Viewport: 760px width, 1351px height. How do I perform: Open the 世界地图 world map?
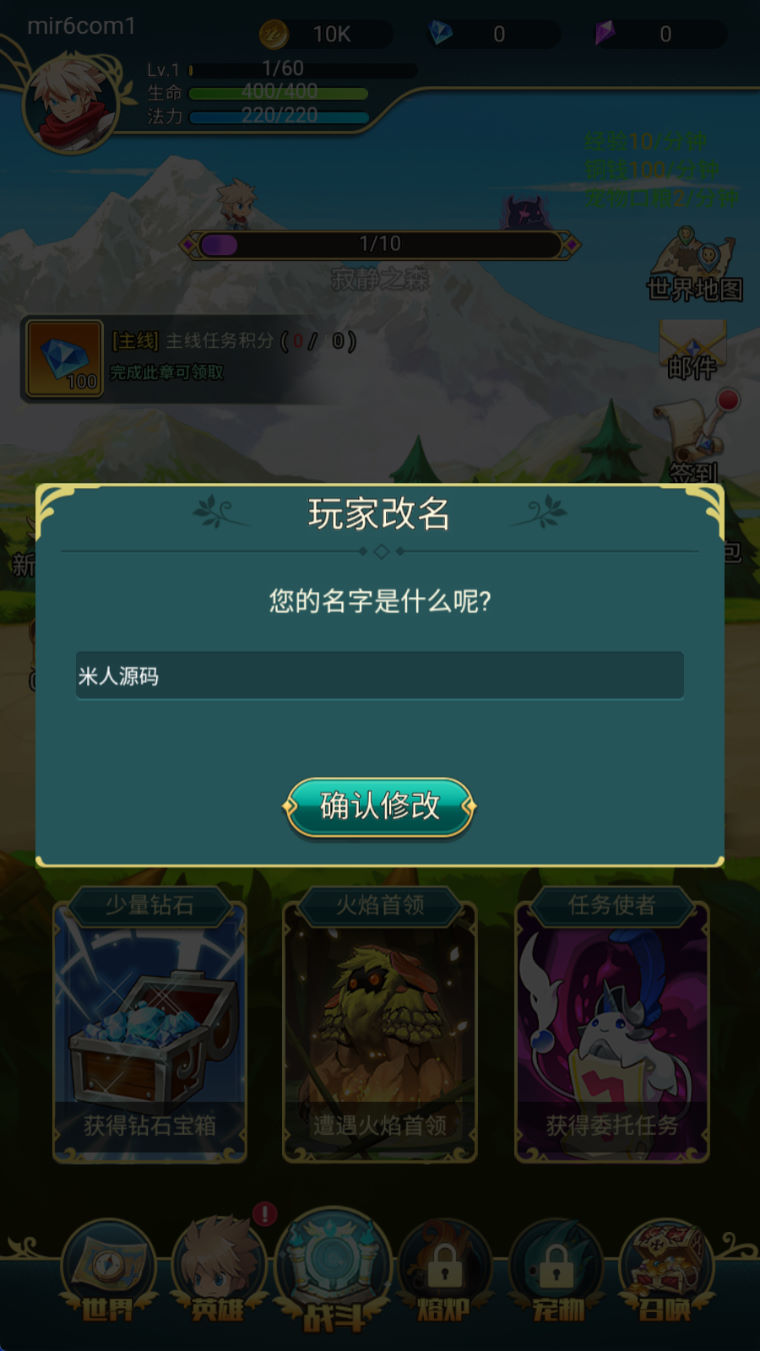pyautogui.click(x=695, y=266)
